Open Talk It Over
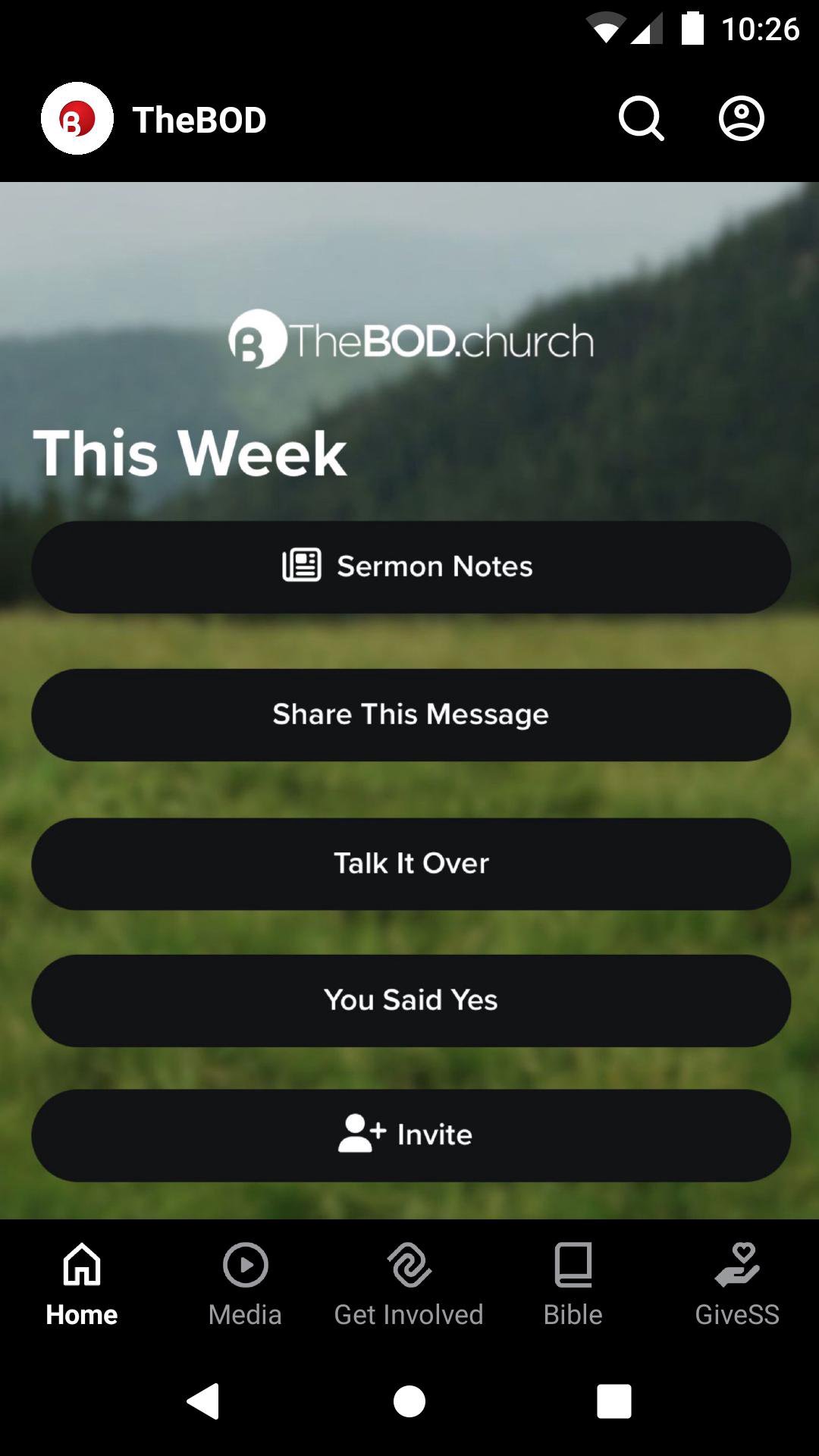 click(x=410, y=864)
